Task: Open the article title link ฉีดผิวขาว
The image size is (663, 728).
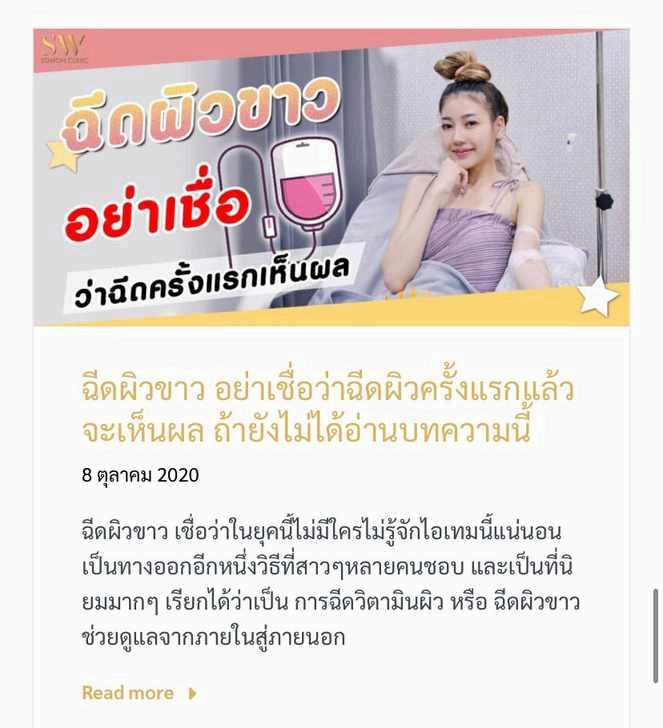Action: click(x=329, y=410)
